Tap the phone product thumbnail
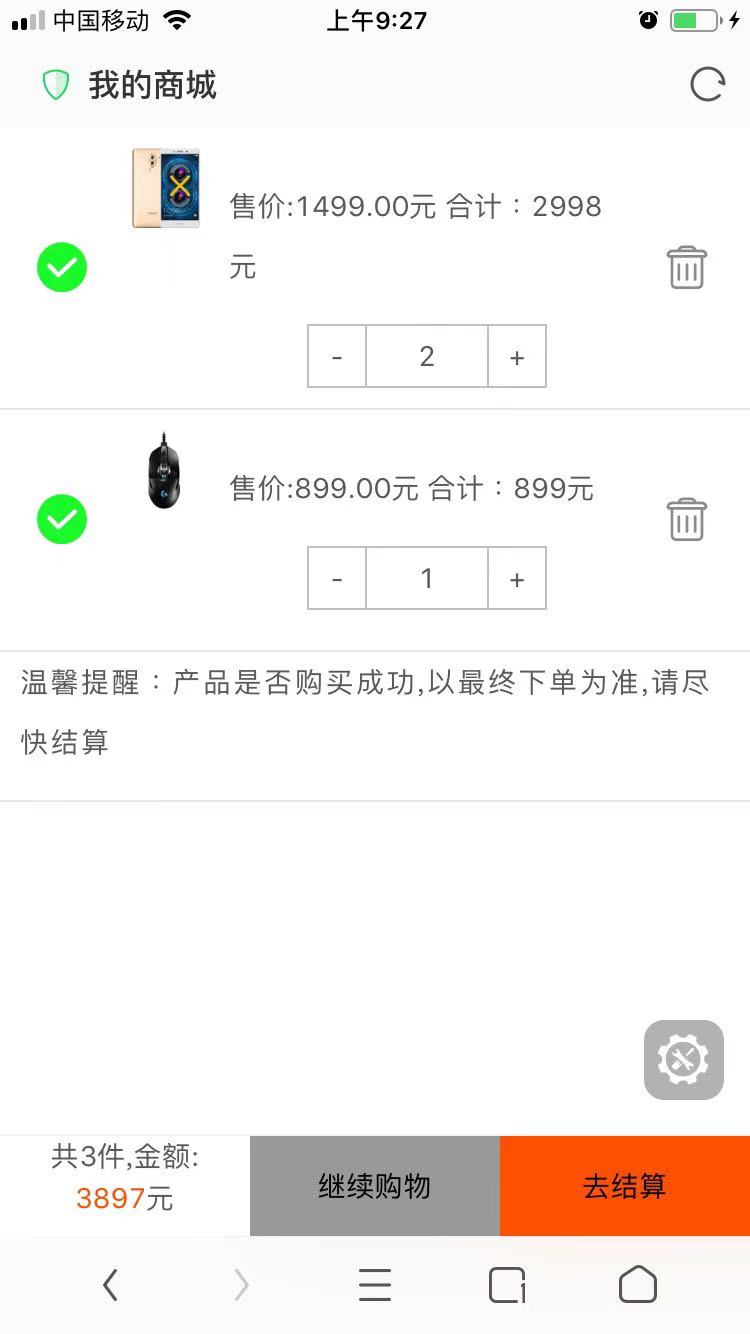The height and width of the screenshot is (1334, 750). (164, 189)
